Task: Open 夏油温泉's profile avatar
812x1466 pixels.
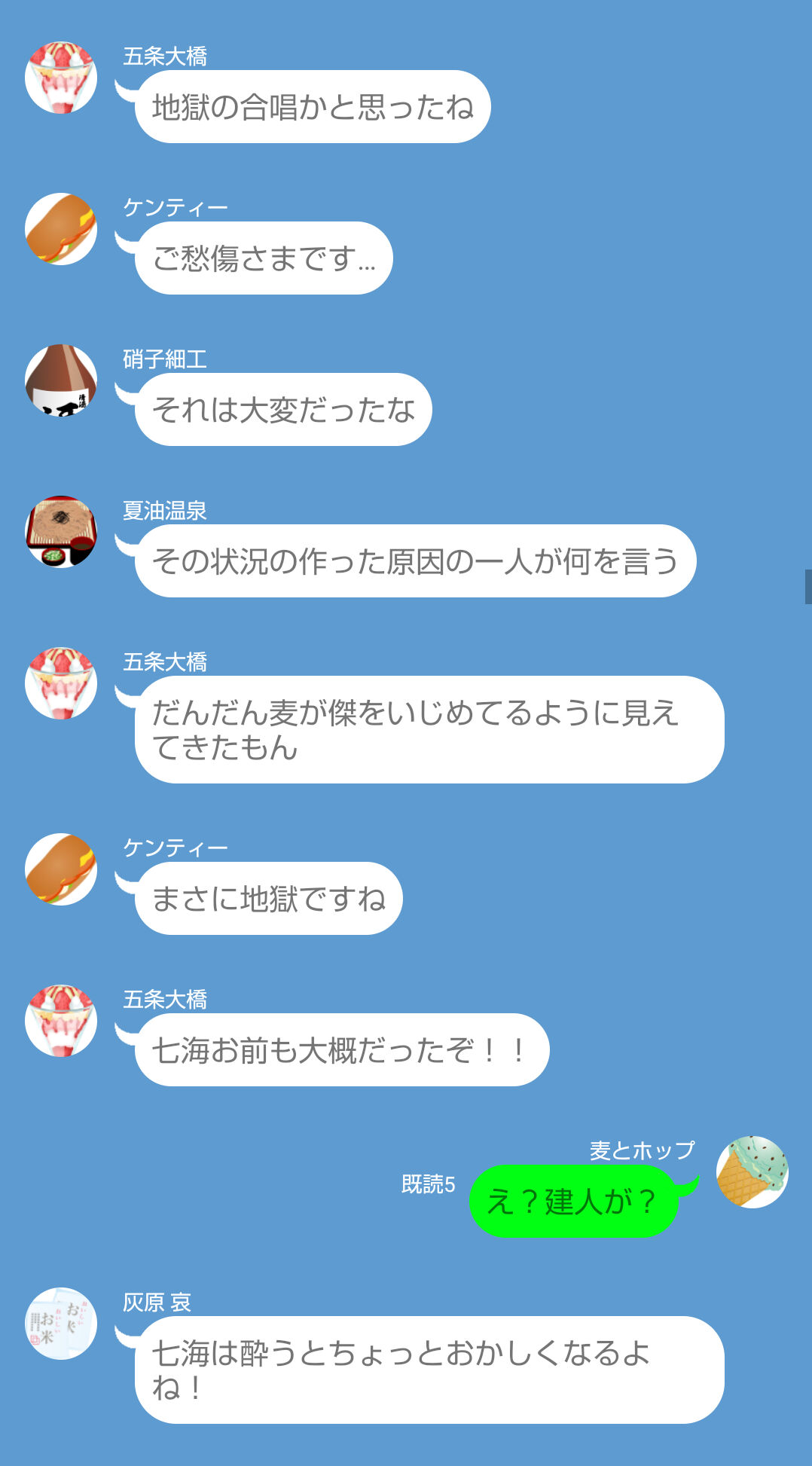Action: tap(61, 532)
